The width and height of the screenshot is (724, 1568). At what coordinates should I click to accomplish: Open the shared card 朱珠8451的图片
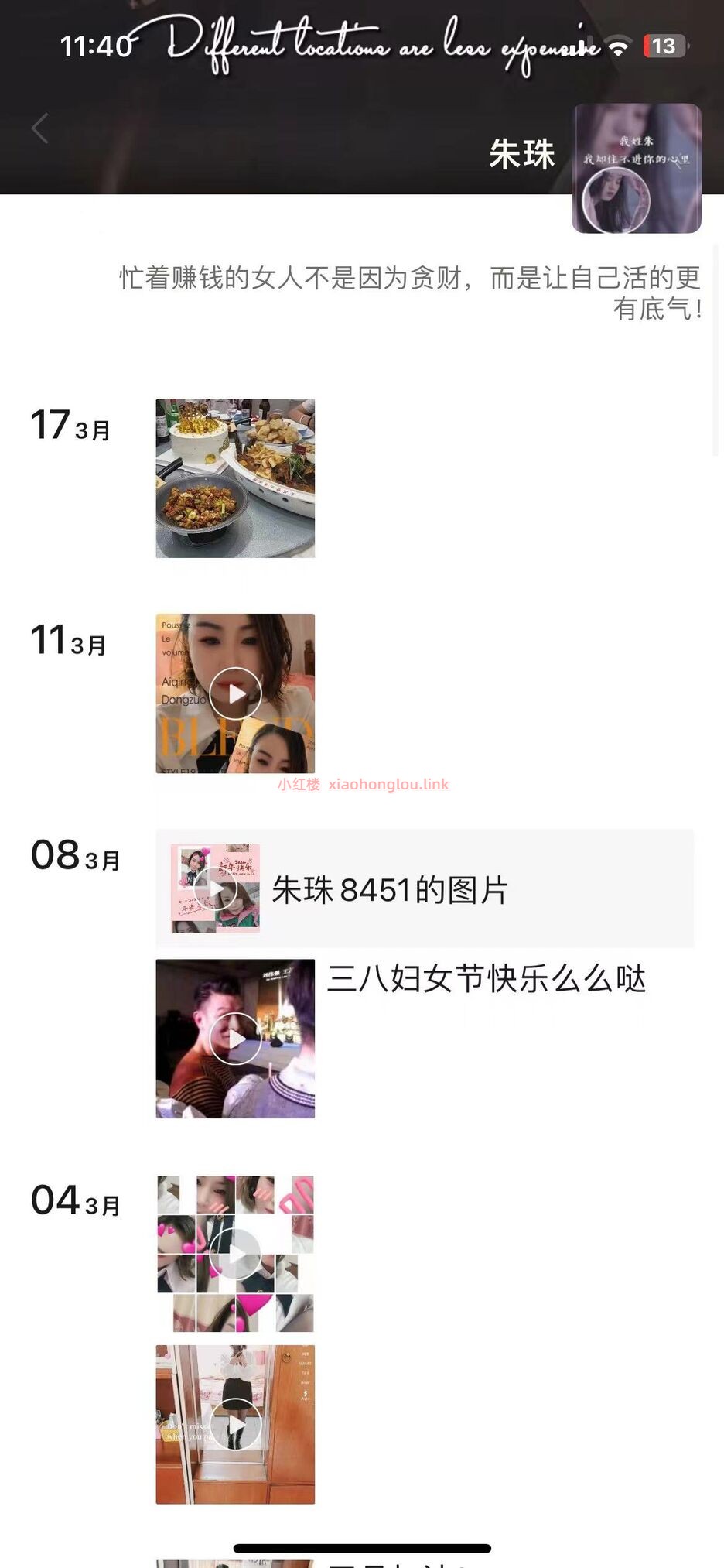click(424, 888)
